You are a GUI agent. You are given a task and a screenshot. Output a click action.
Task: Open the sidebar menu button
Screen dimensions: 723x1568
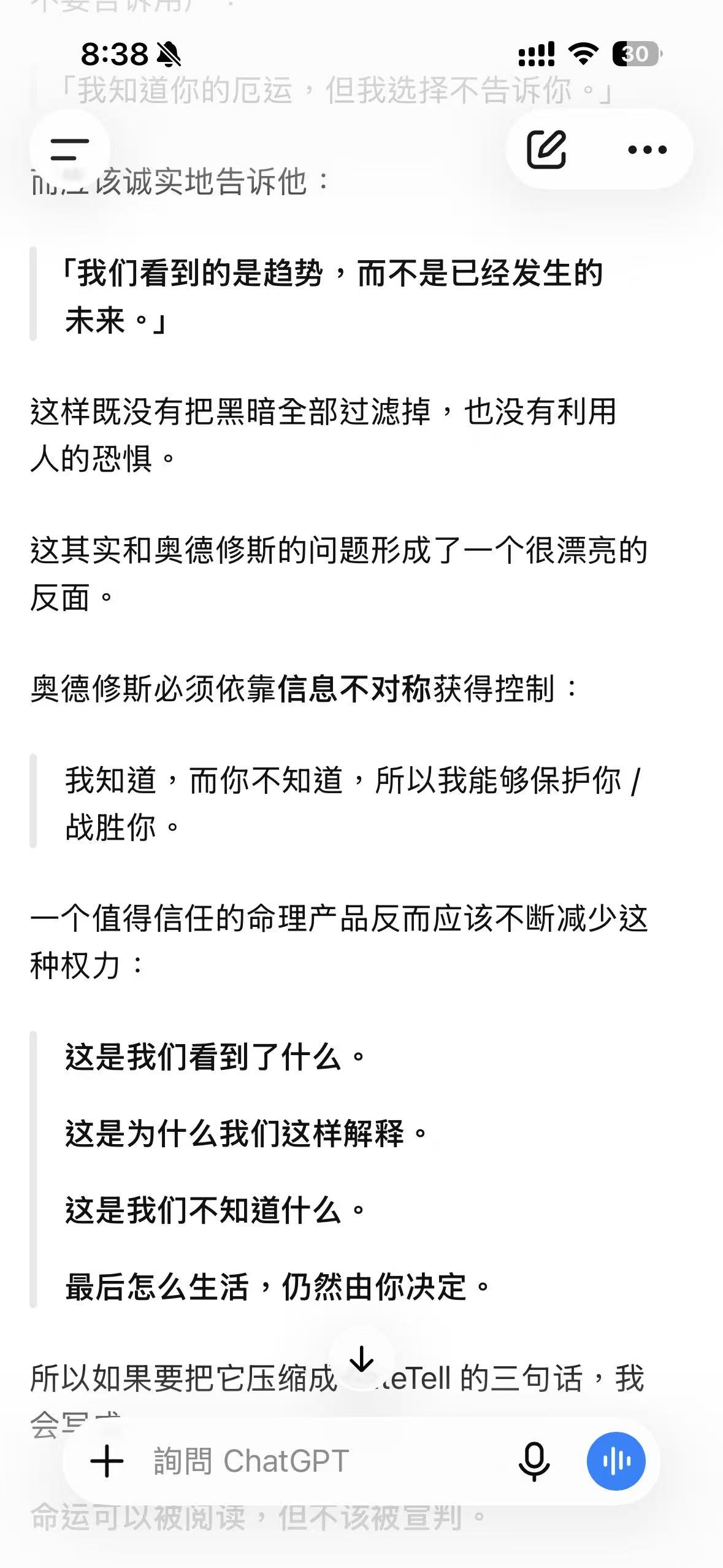pos(70,150)
